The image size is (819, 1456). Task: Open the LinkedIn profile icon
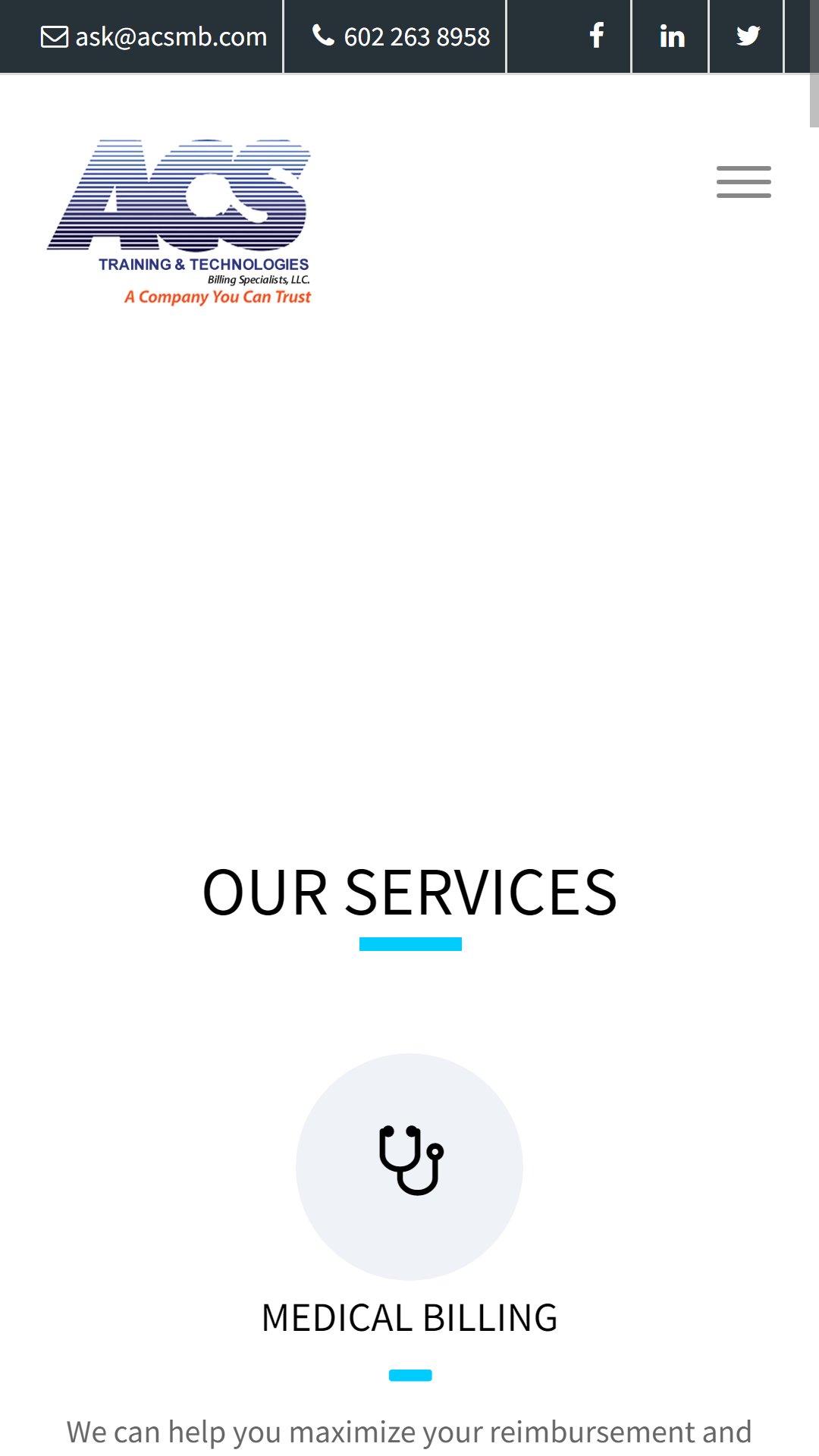pos(672,36)
